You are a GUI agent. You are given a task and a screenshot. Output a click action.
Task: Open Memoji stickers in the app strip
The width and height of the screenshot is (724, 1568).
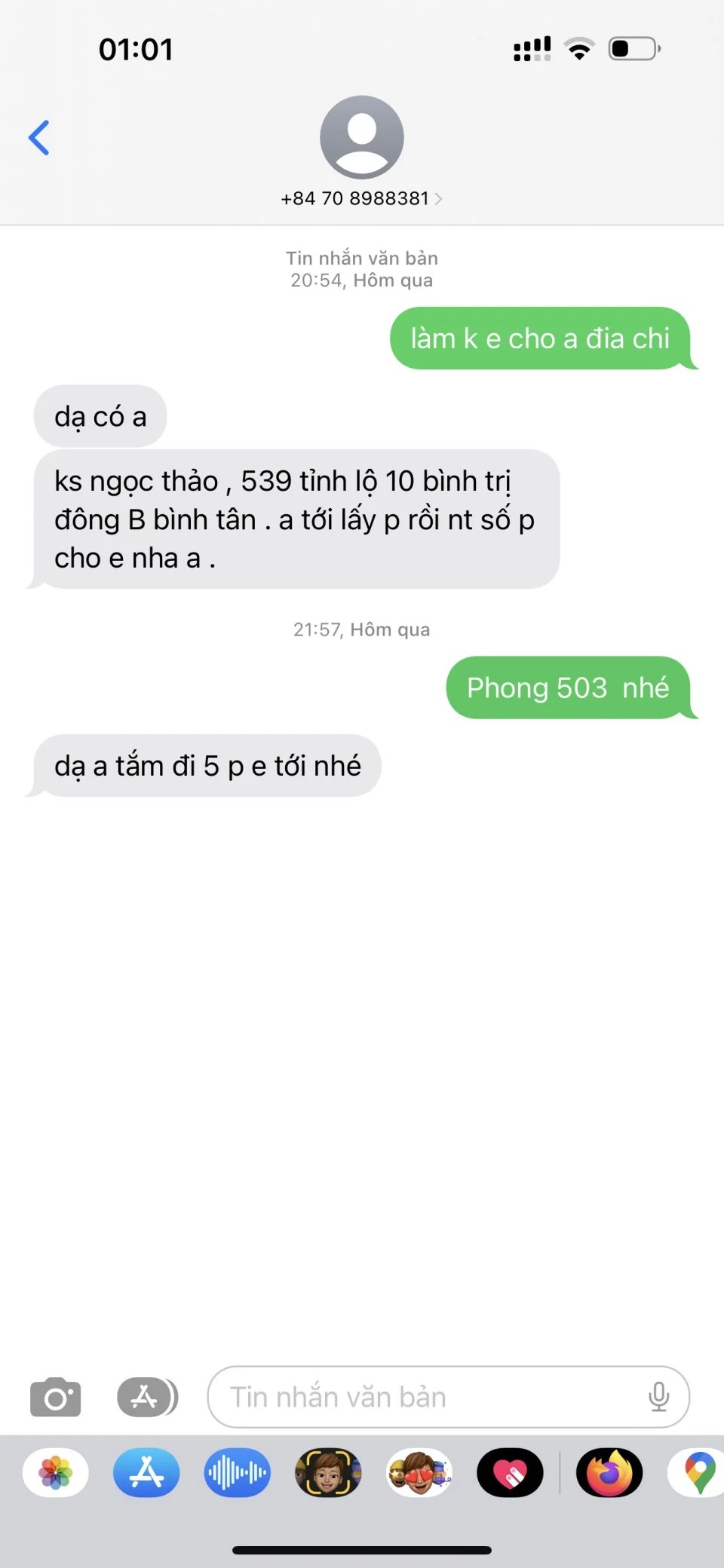click(x=419, y=1472)
